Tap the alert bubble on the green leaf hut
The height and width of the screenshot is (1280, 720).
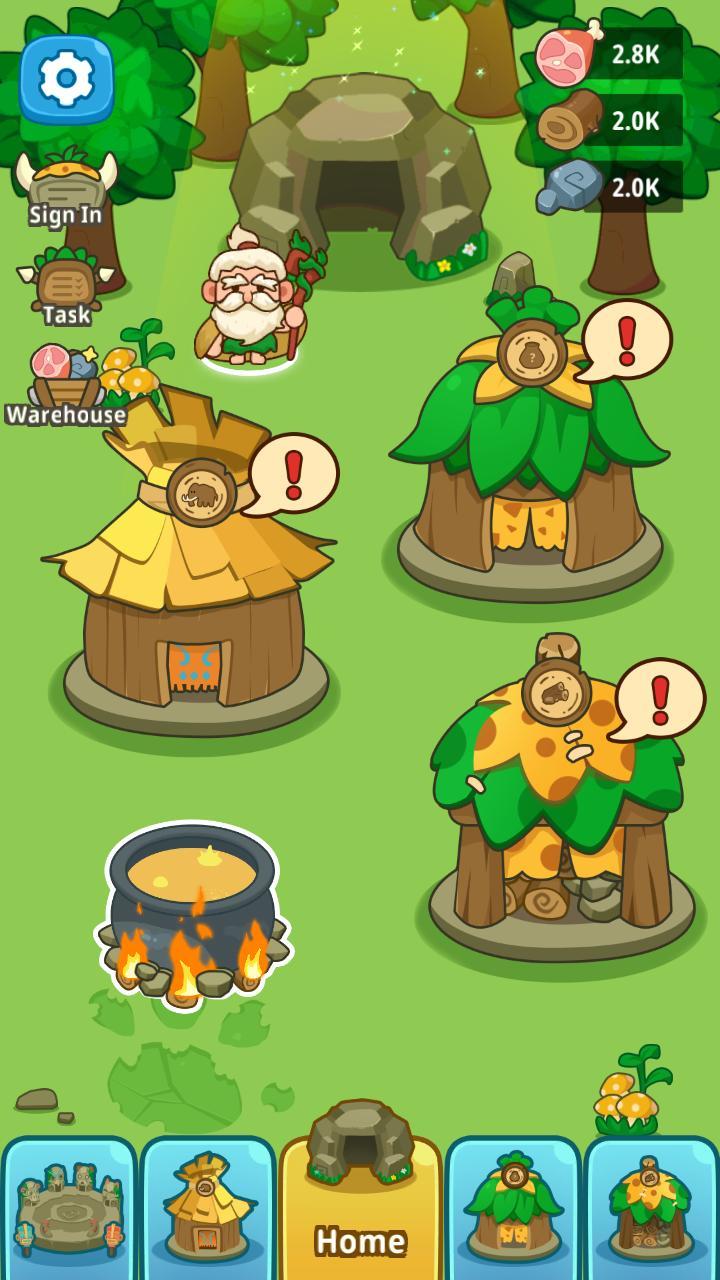[626, 341]
